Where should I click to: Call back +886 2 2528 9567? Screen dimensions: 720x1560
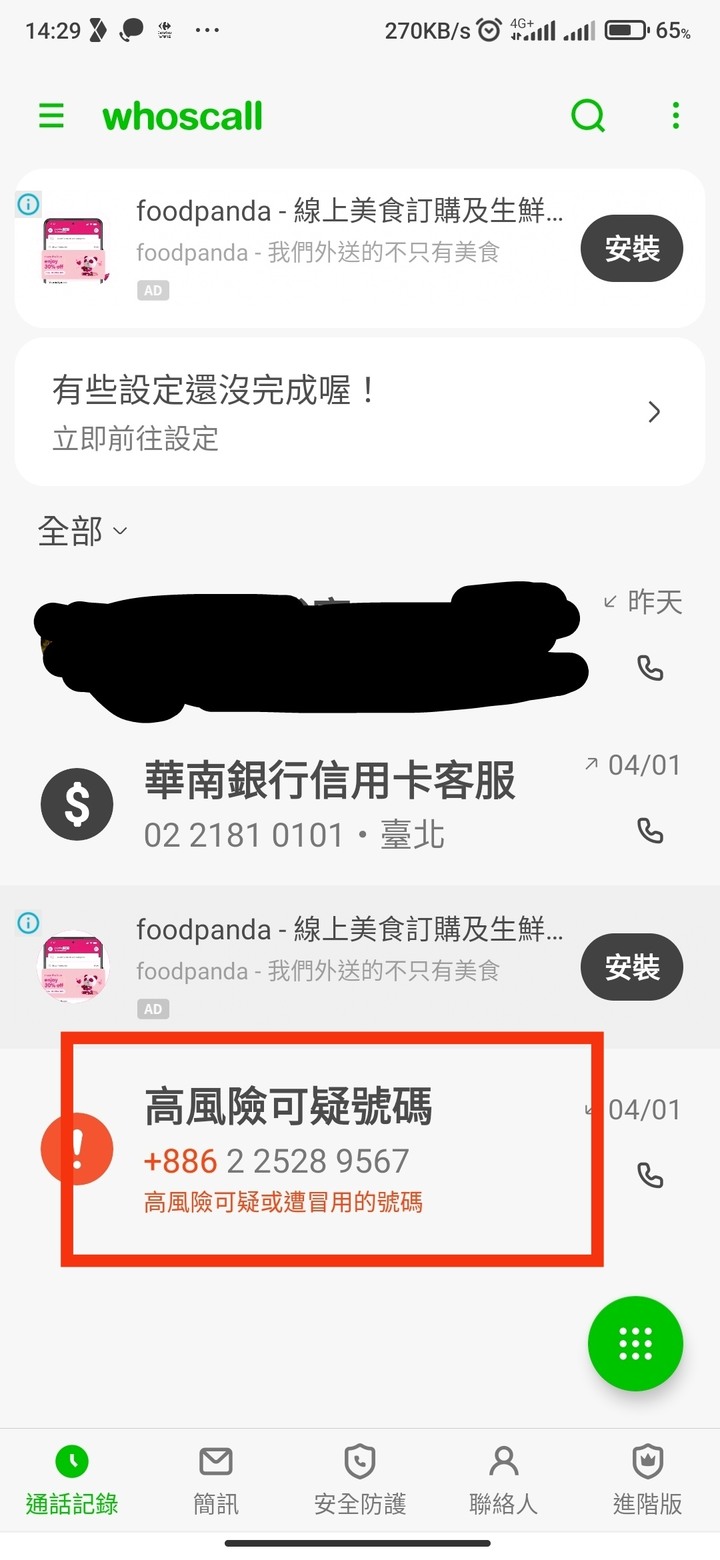tap(651, 1175)
